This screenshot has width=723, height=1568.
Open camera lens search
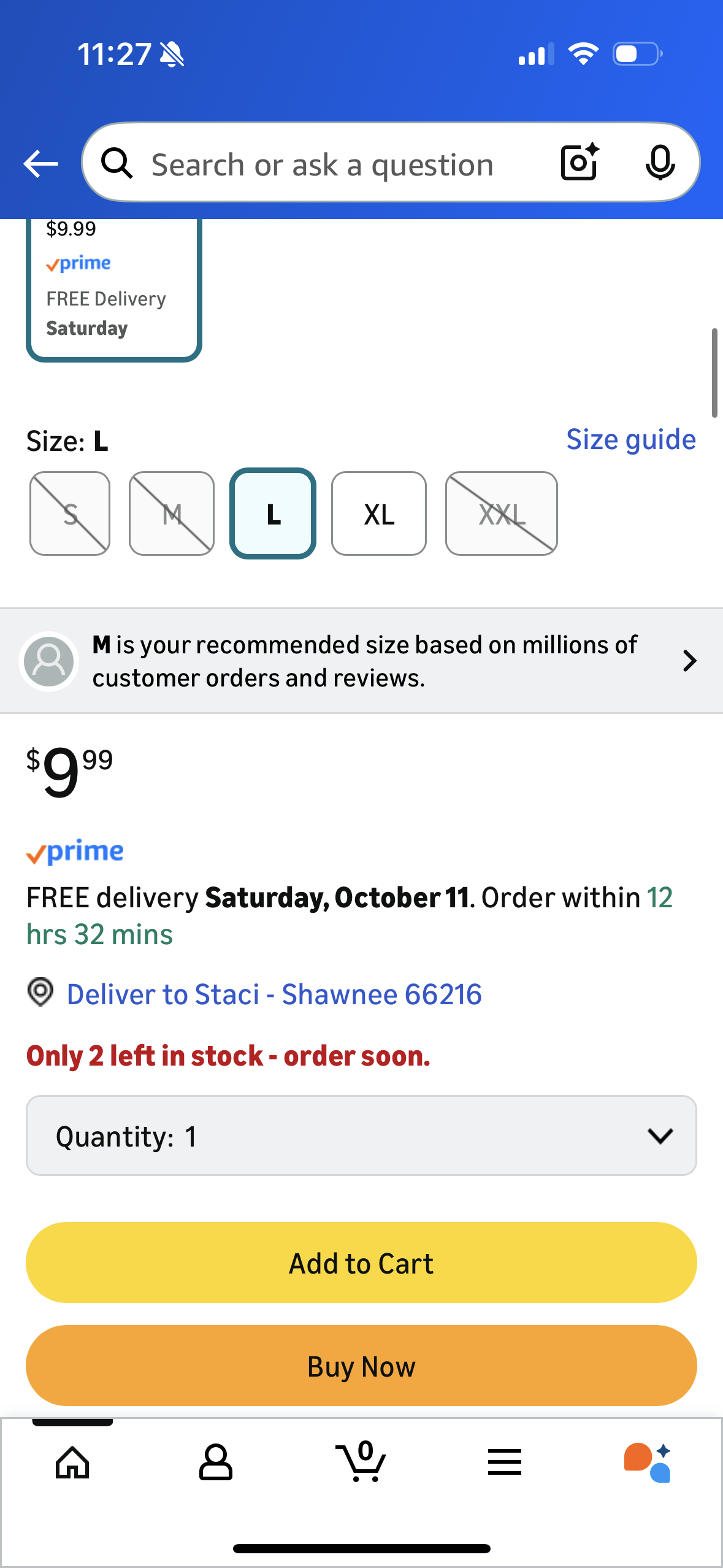(580, 163)
